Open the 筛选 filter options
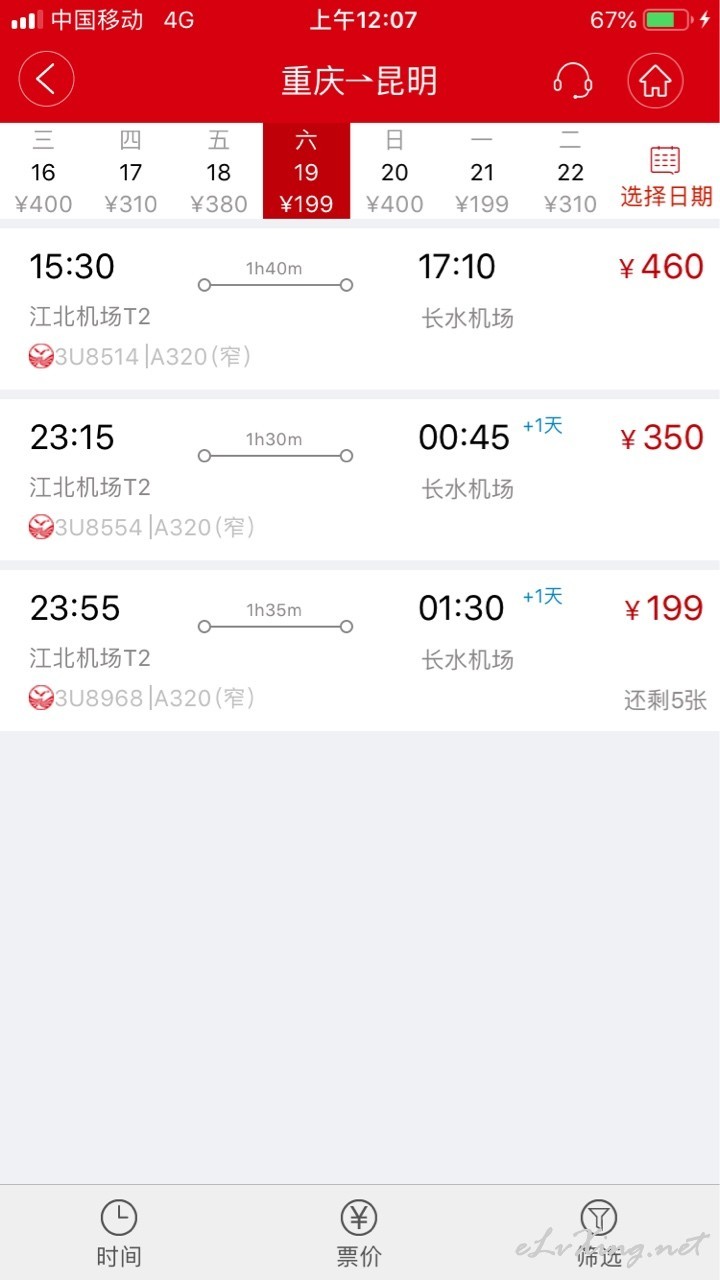 coord(599,1233)
